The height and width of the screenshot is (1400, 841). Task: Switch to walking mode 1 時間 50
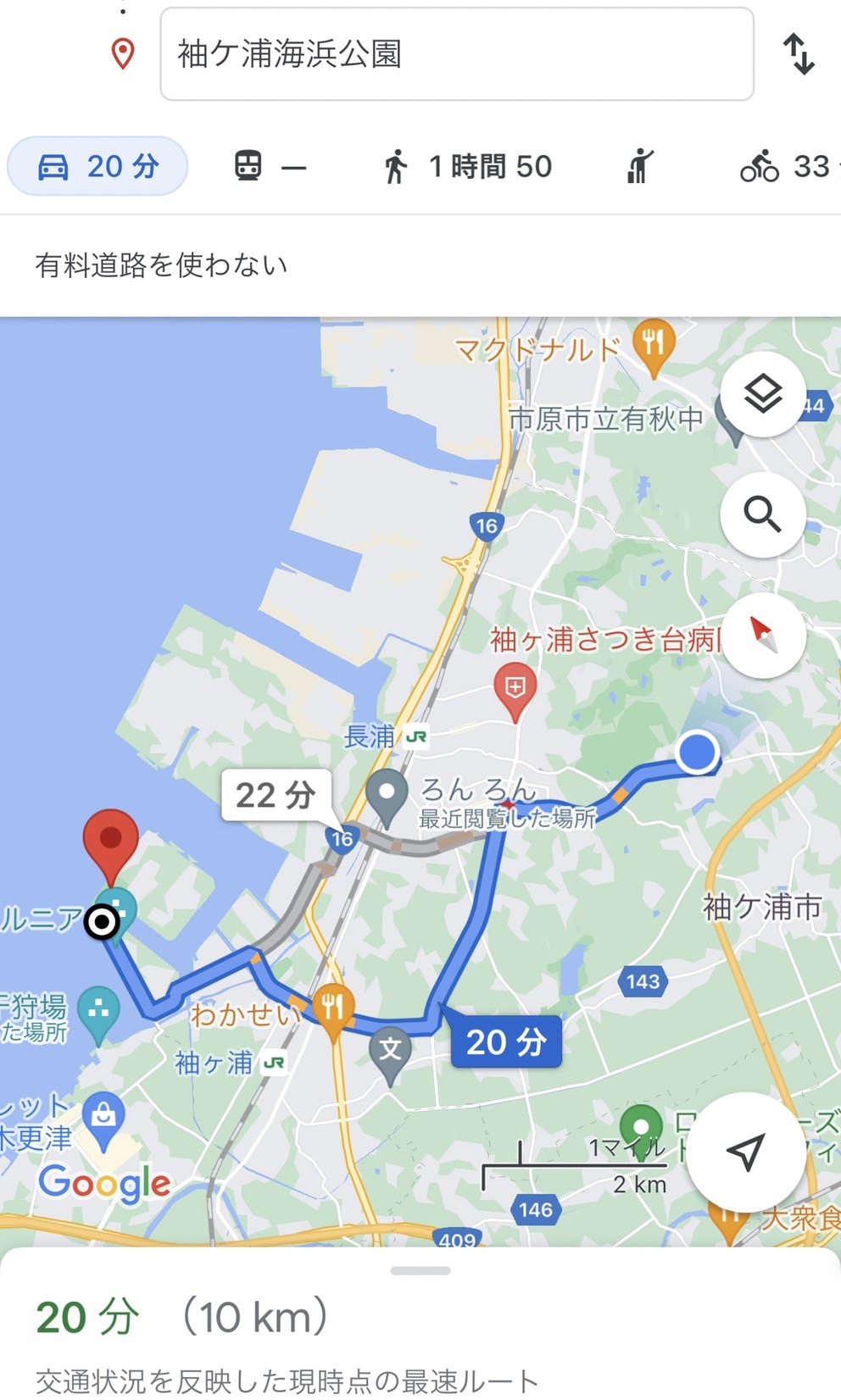(467, 166)
